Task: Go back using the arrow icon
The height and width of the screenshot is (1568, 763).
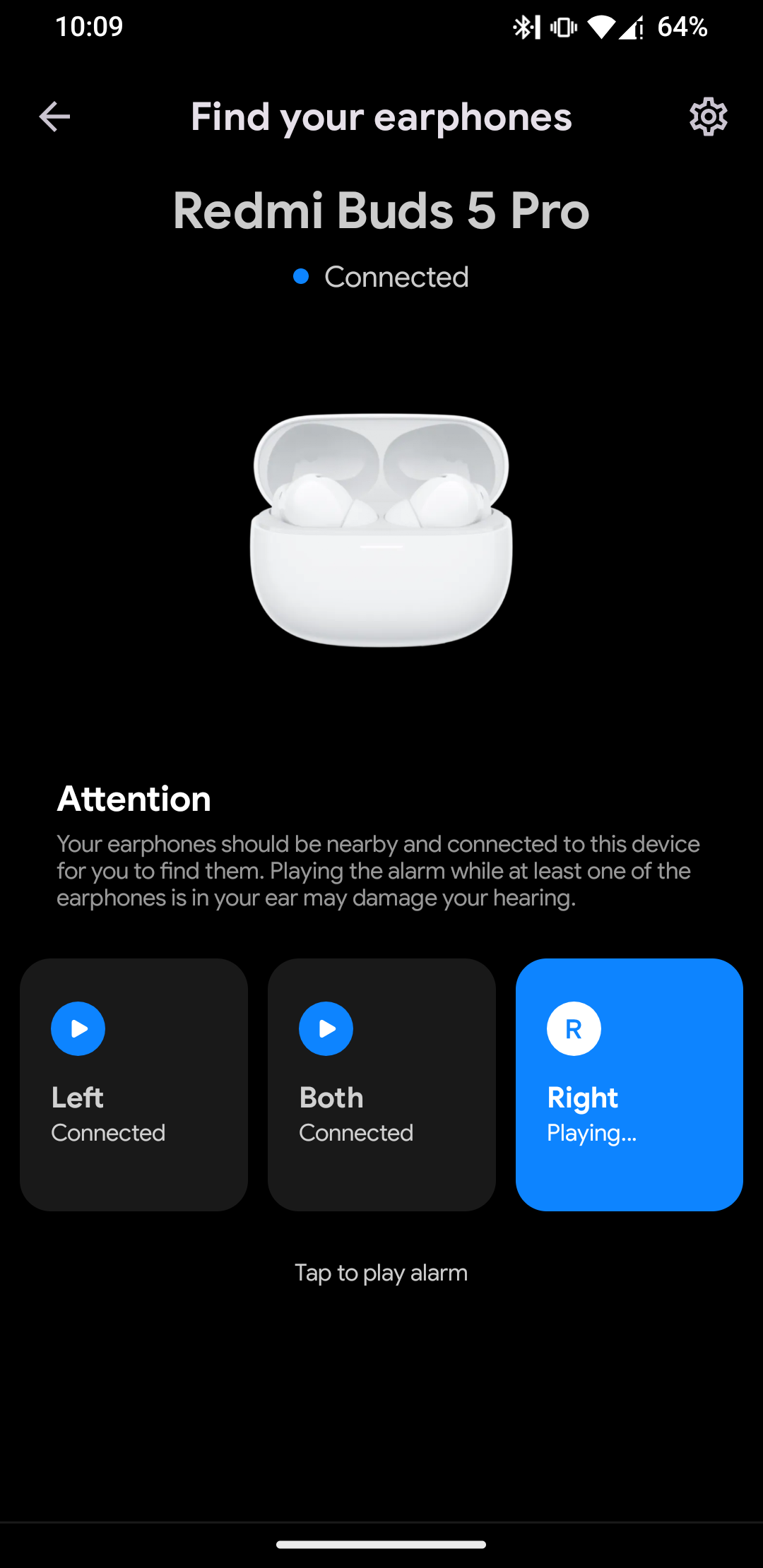Action: pos(54,117)
